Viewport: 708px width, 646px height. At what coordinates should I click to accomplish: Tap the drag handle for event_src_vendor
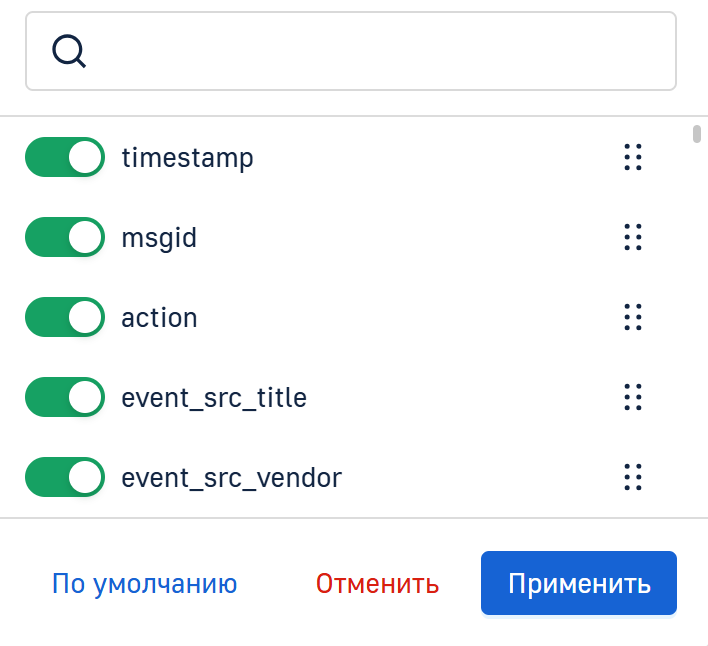(632, 477)
